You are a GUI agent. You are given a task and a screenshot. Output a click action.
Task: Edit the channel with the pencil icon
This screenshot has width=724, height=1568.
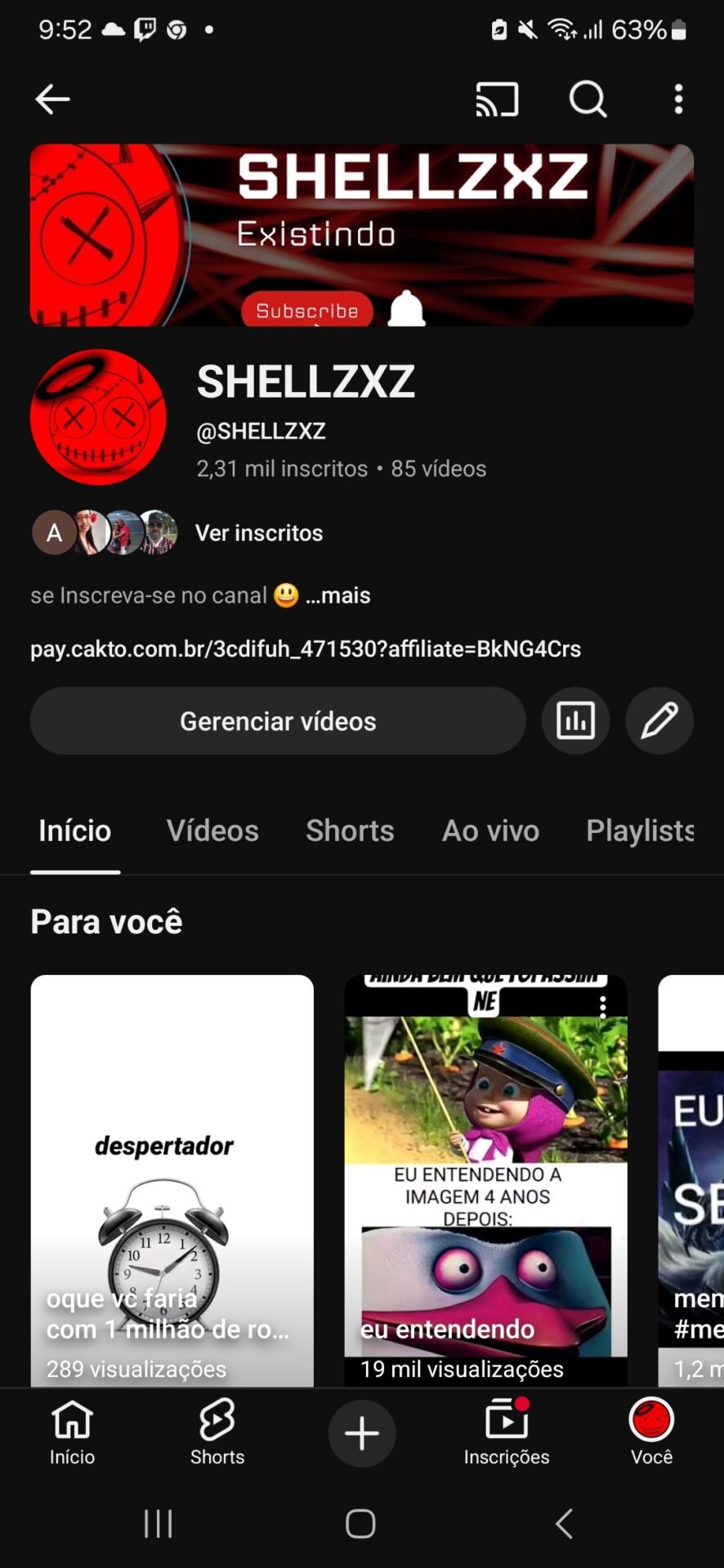(x=659, y=720)
